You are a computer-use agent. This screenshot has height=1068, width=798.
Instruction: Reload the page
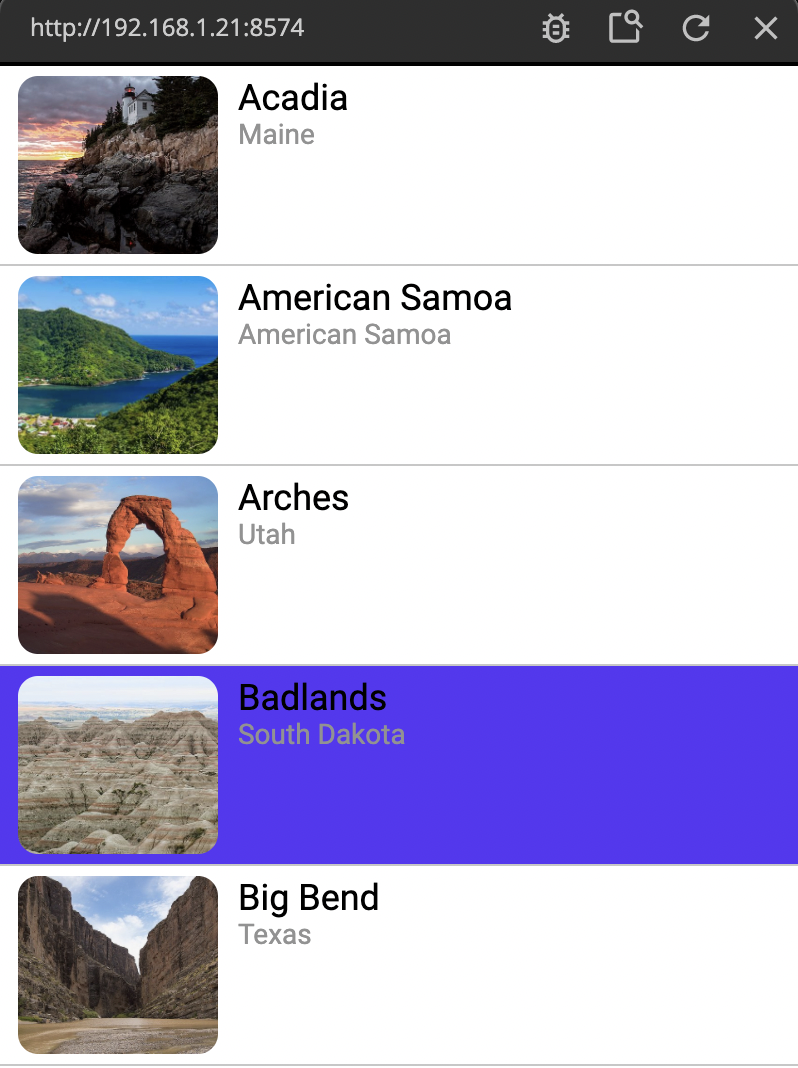pyautogui.click(x=696, y=28)
